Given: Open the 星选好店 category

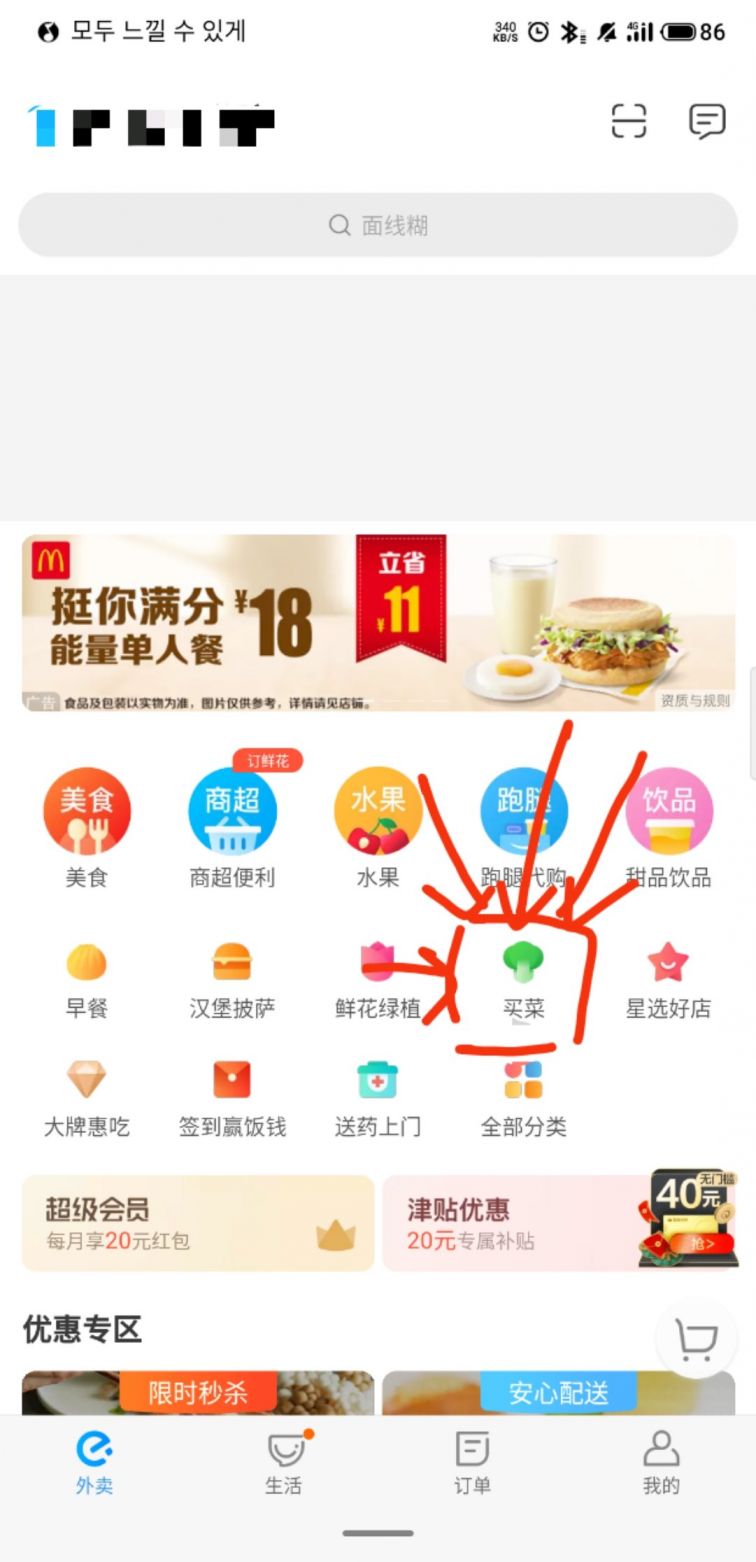Looking at the screenshot, I should (x=668, y=980).
